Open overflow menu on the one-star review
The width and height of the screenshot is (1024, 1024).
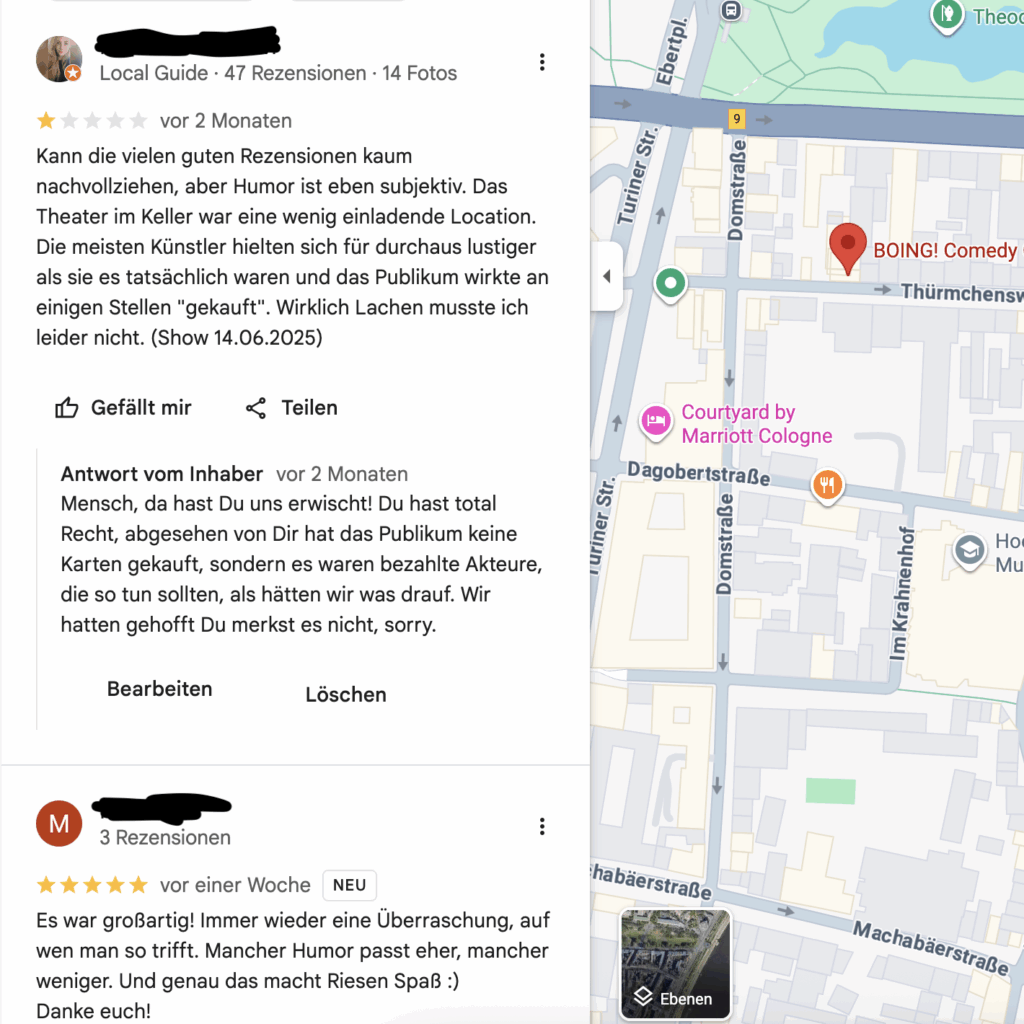542,62
